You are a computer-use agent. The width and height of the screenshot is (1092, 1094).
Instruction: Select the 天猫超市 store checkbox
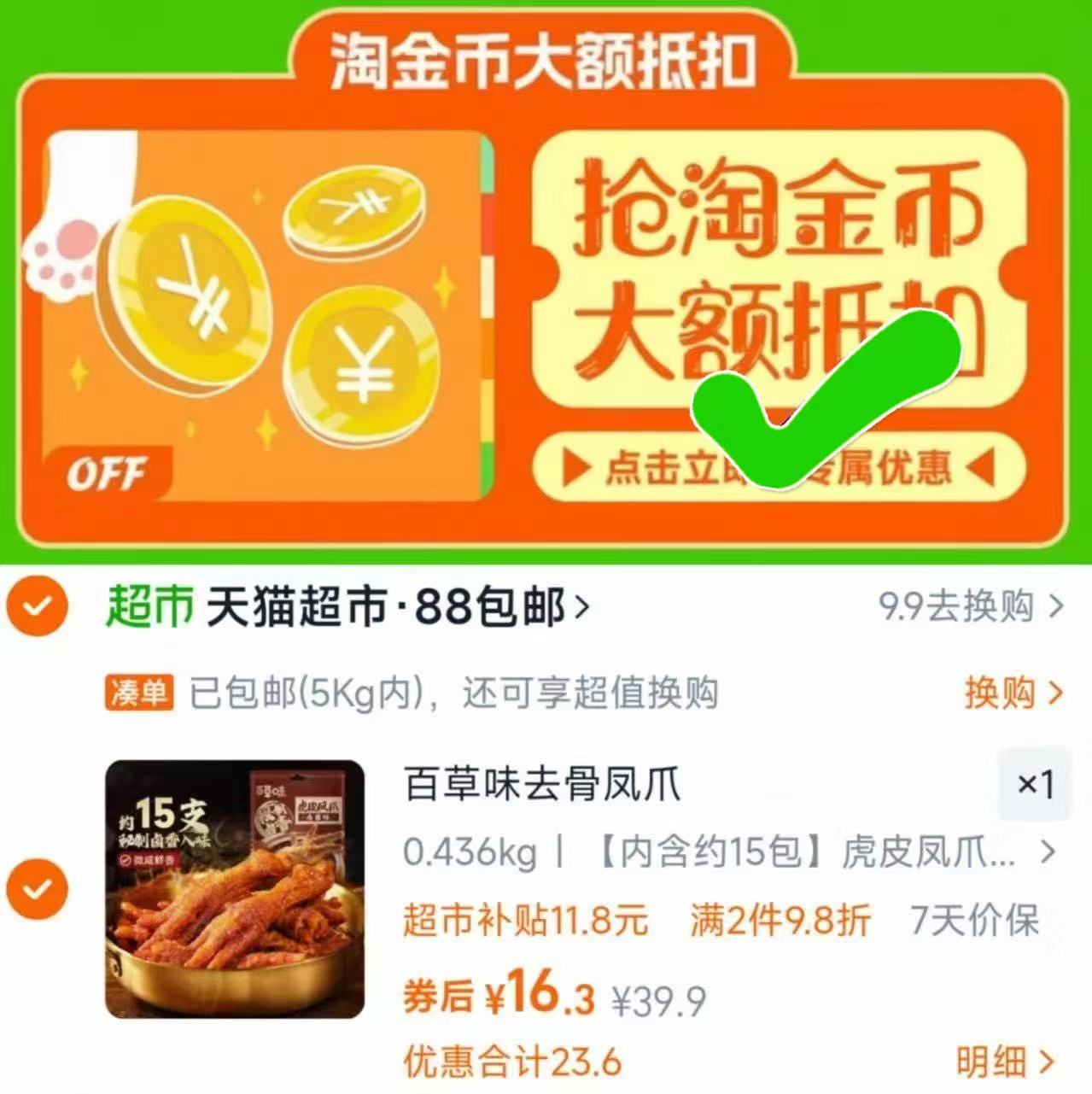36,606
